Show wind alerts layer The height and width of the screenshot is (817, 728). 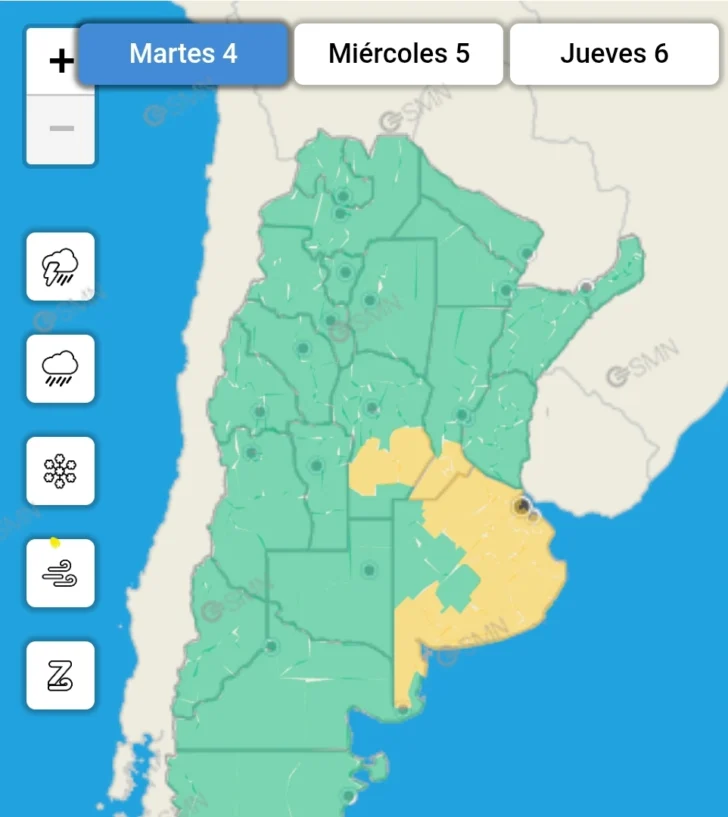click(60, 573)
